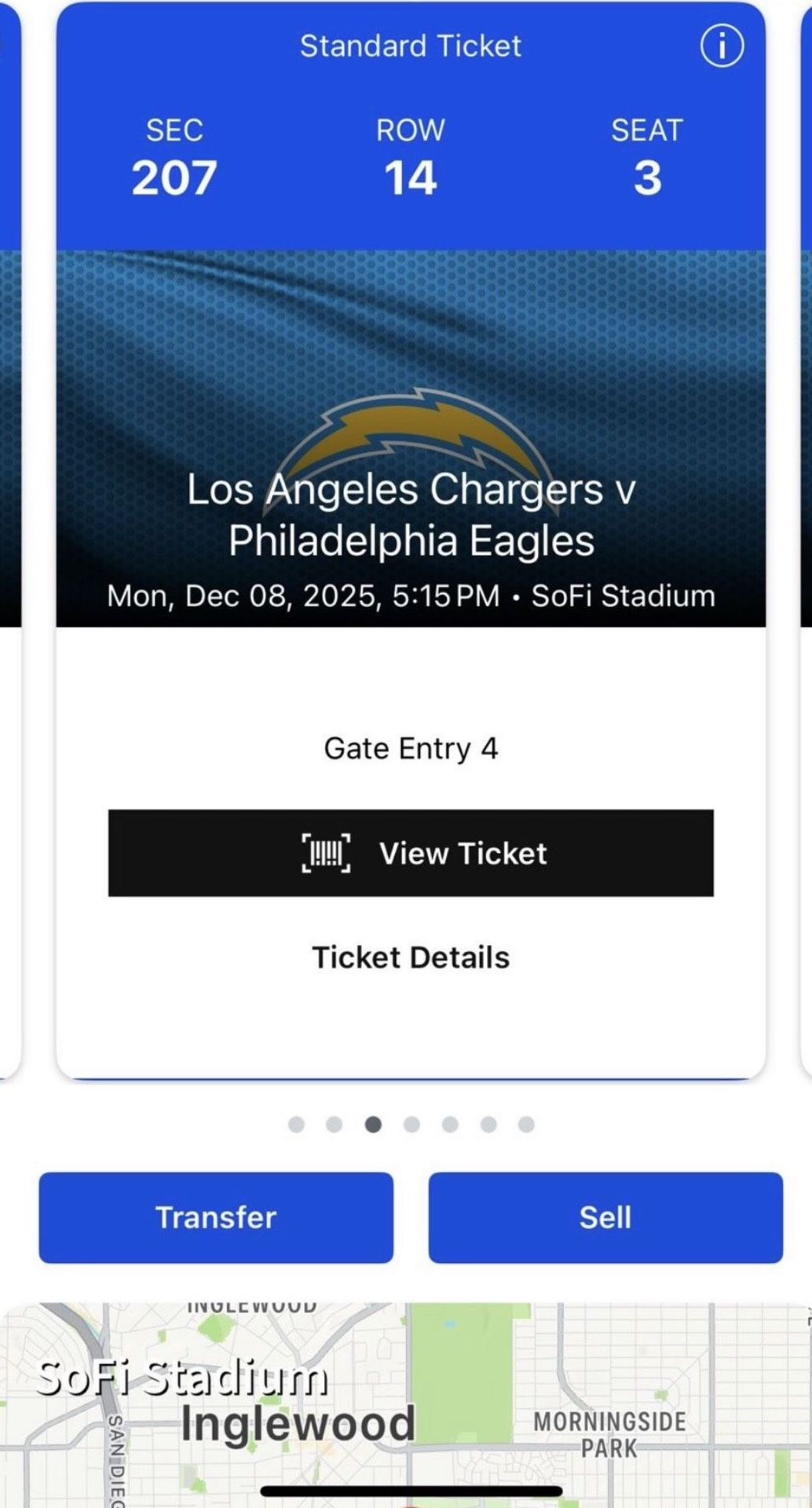Open ticket info via the (i) icon

tap(721, 46)
